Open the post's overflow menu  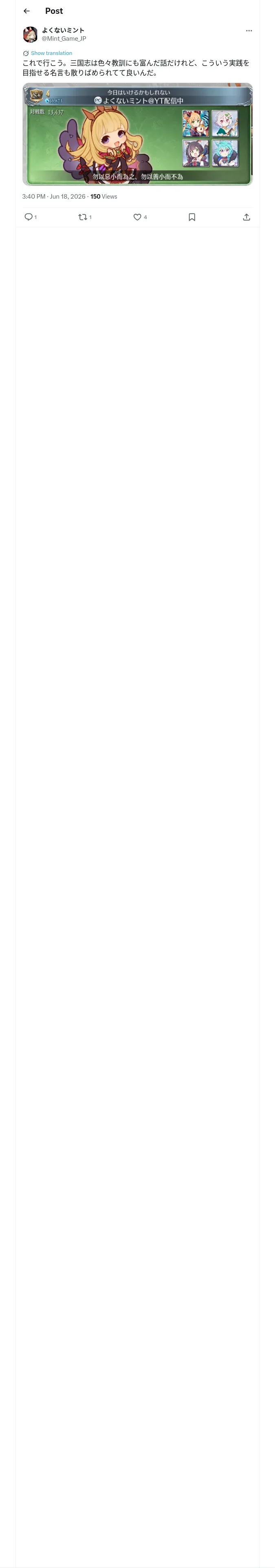click(249, 31)
